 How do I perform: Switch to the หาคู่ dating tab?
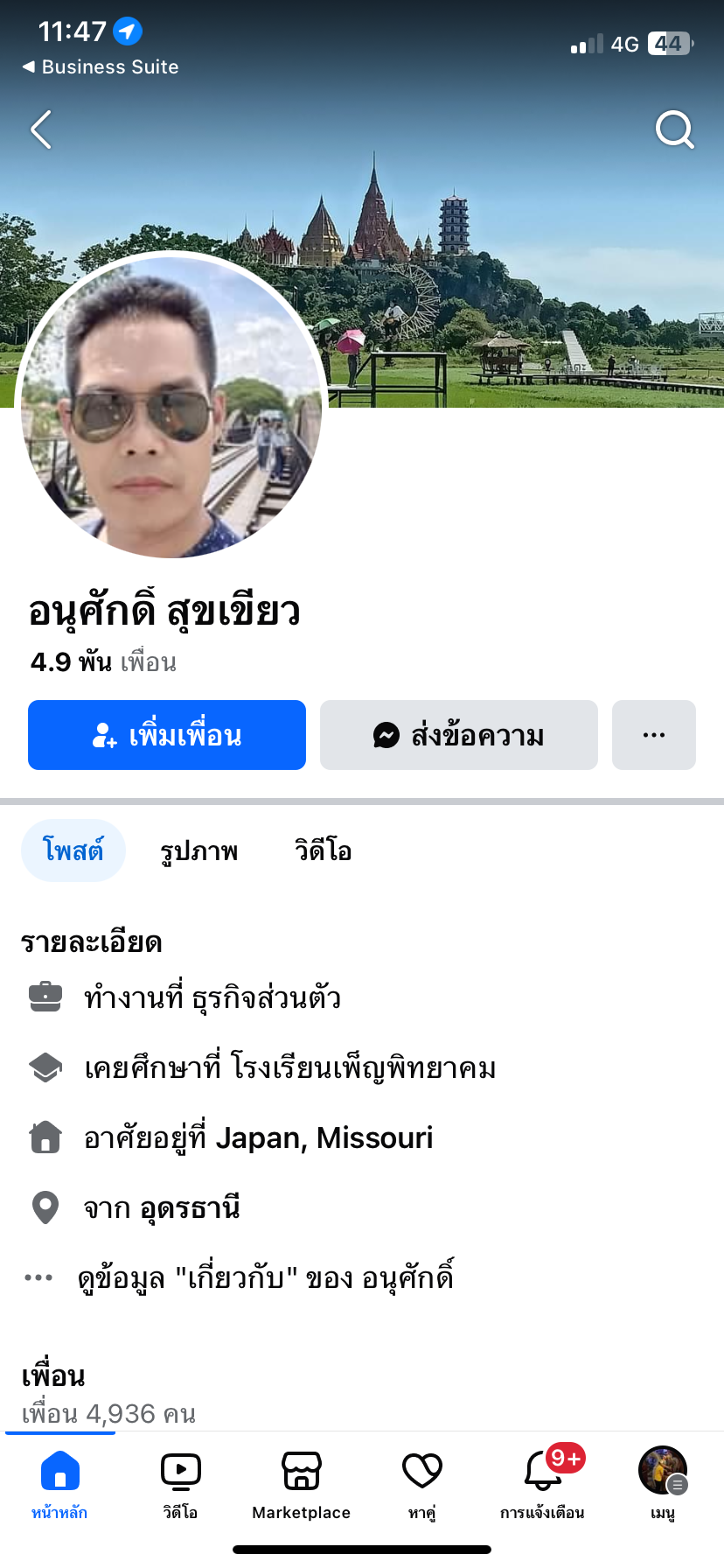(422, 1481)
